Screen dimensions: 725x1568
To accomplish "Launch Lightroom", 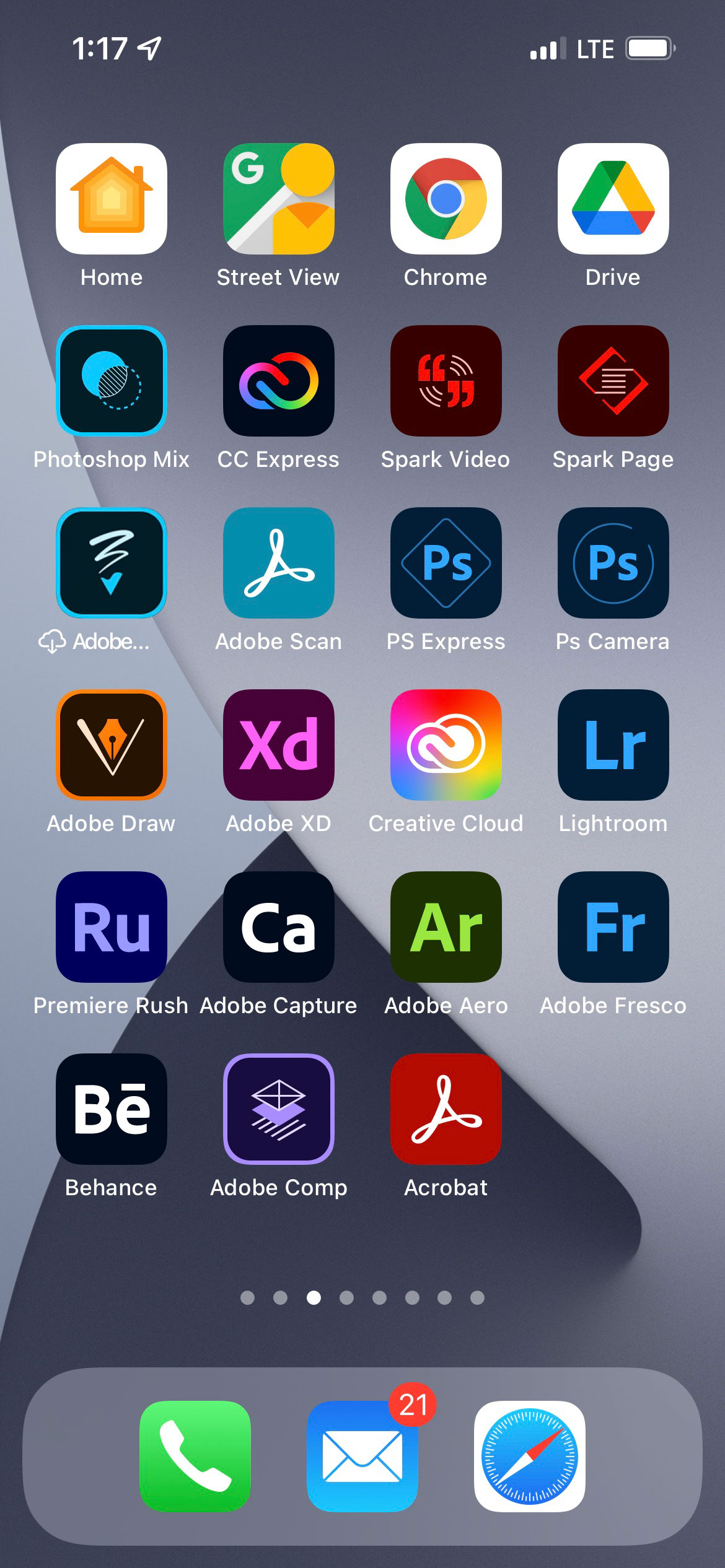I will pyautogui.click(x=613, y=745).
